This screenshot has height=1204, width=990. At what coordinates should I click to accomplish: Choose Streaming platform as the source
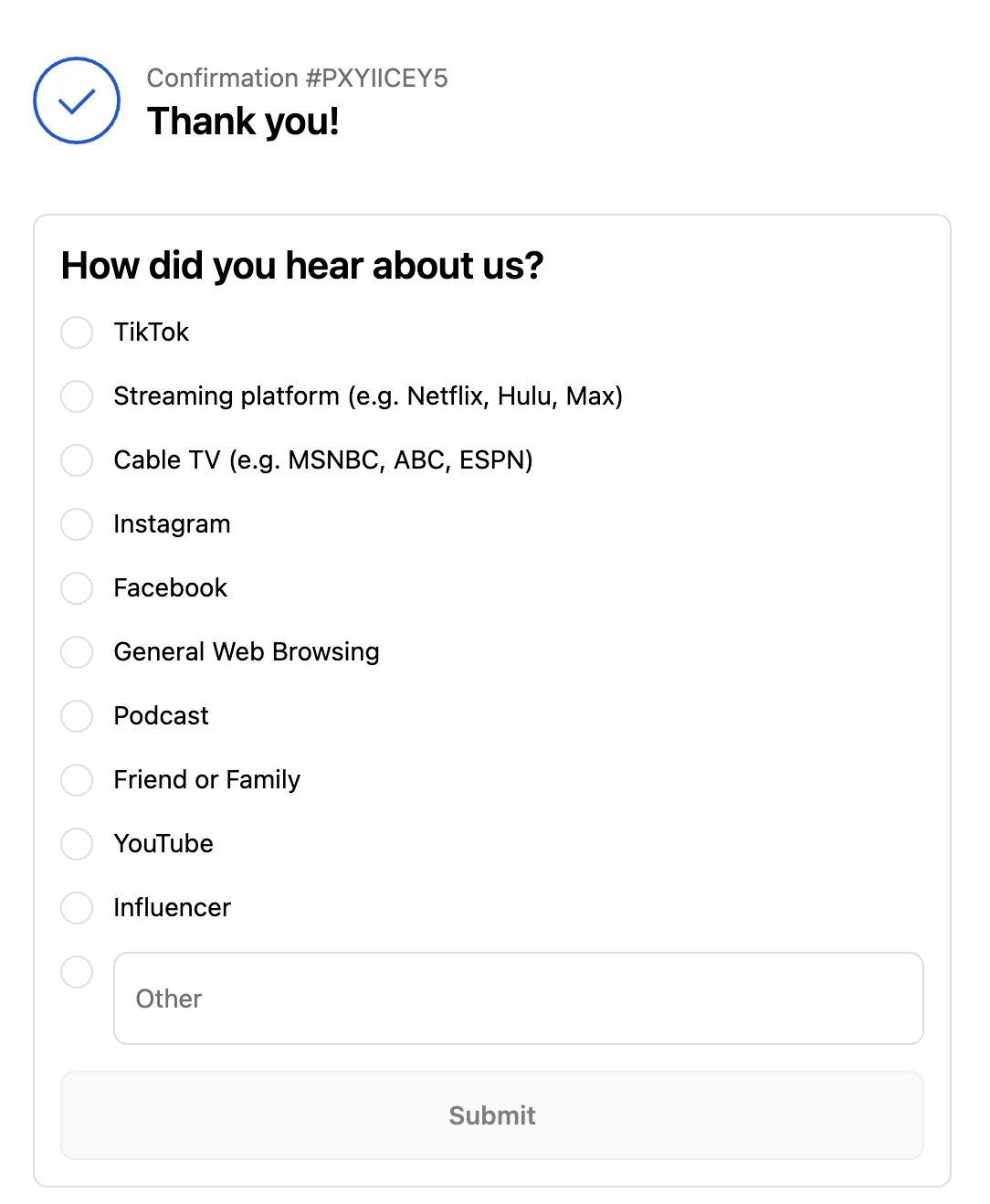[77, 396]
